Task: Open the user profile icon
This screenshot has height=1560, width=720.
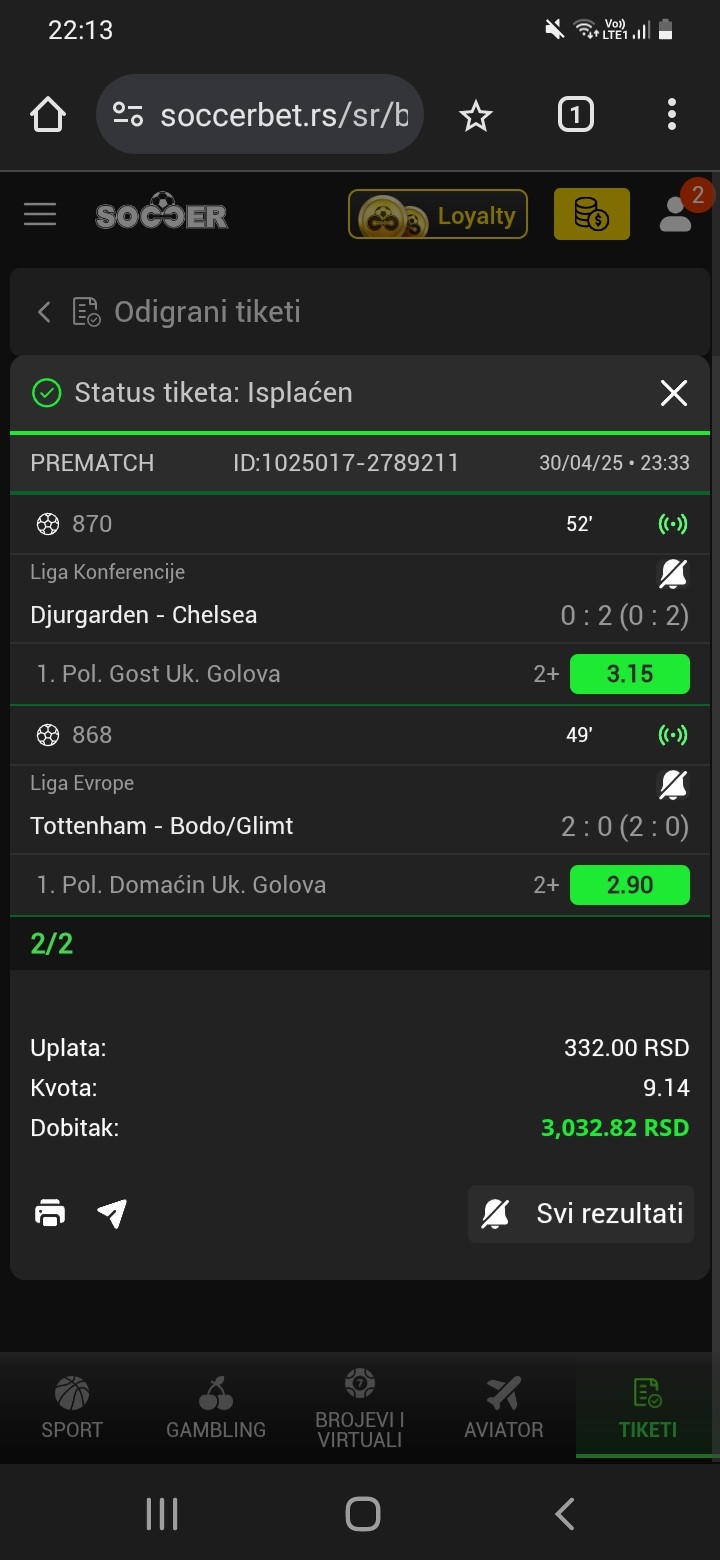Action: point(678,212)
